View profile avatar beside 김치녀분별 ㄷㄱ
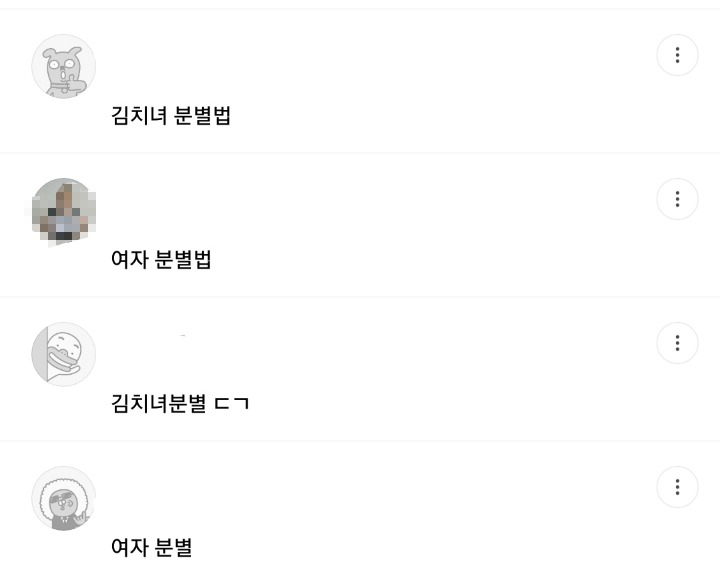This screenshot has width=720, height=572. coord(64,354)
